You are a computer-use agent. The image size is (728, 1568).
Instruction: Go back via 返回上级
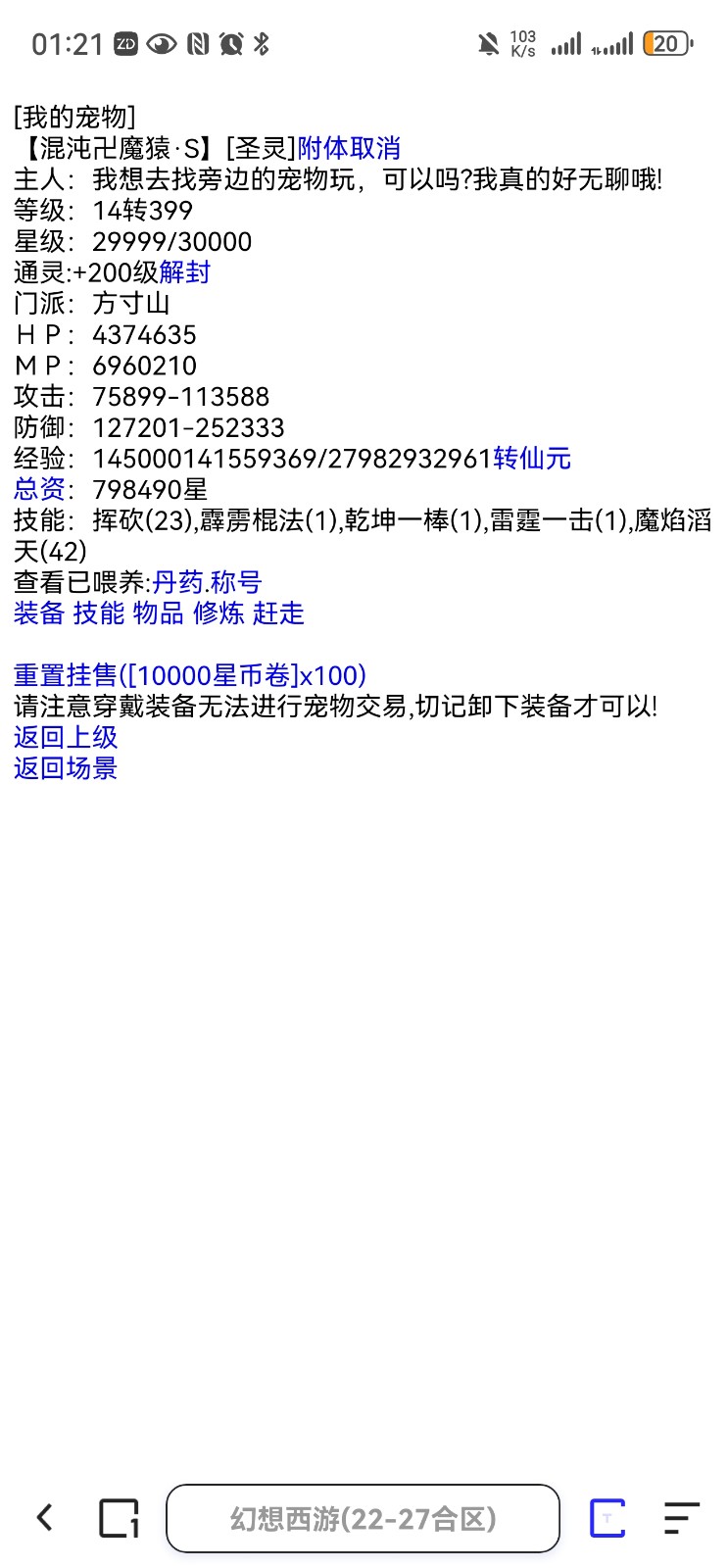click(x=66, y=737)
